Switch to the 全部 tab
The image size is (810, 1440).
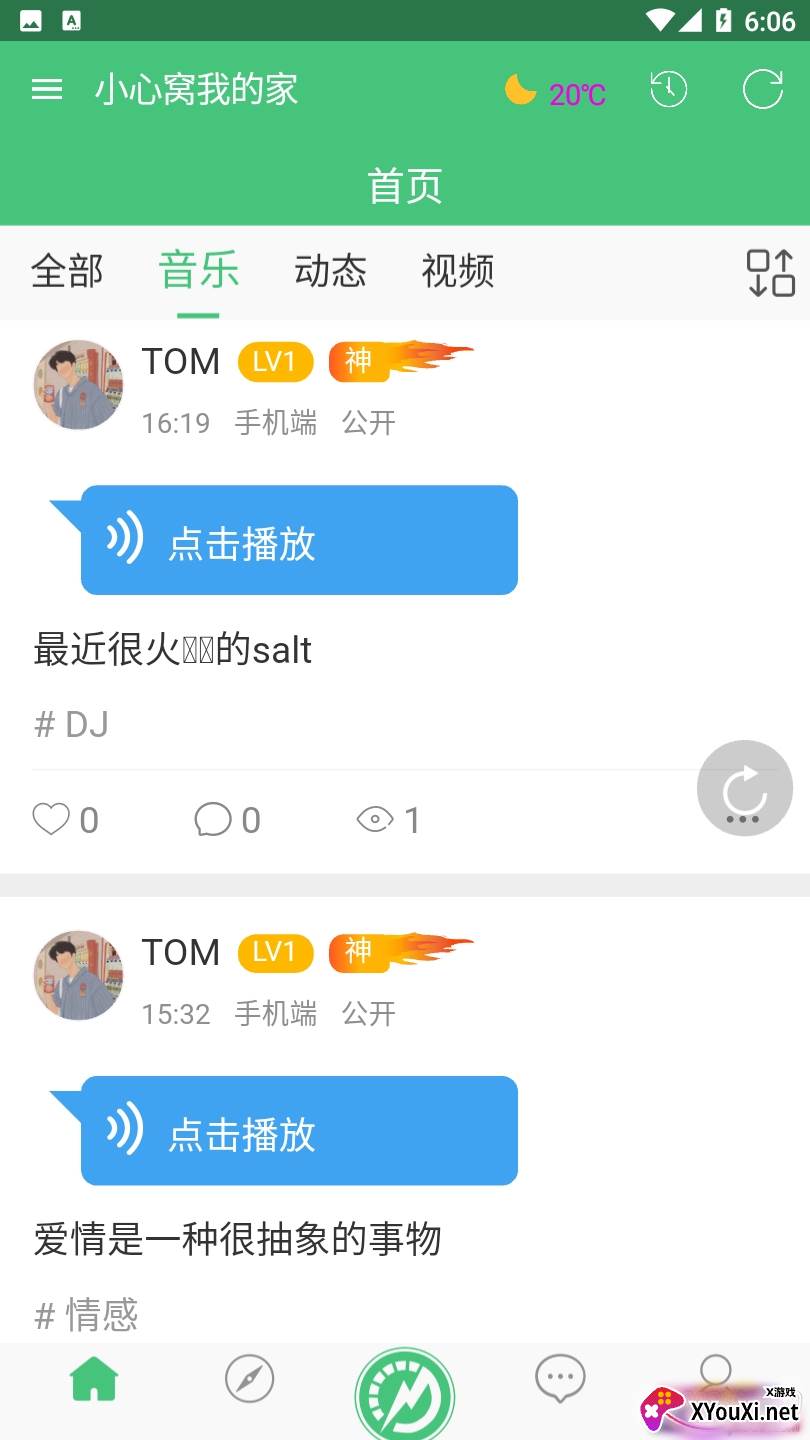pos(67,271)
